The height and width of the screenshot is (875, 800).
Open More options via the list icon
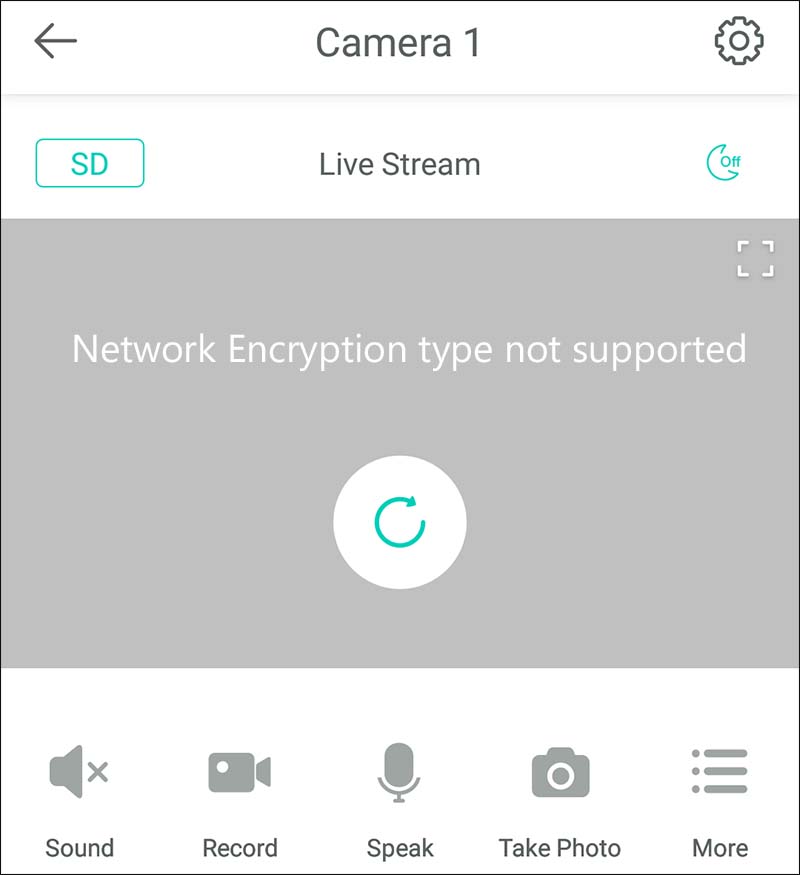pyautogui.click(x=720, y=770)
